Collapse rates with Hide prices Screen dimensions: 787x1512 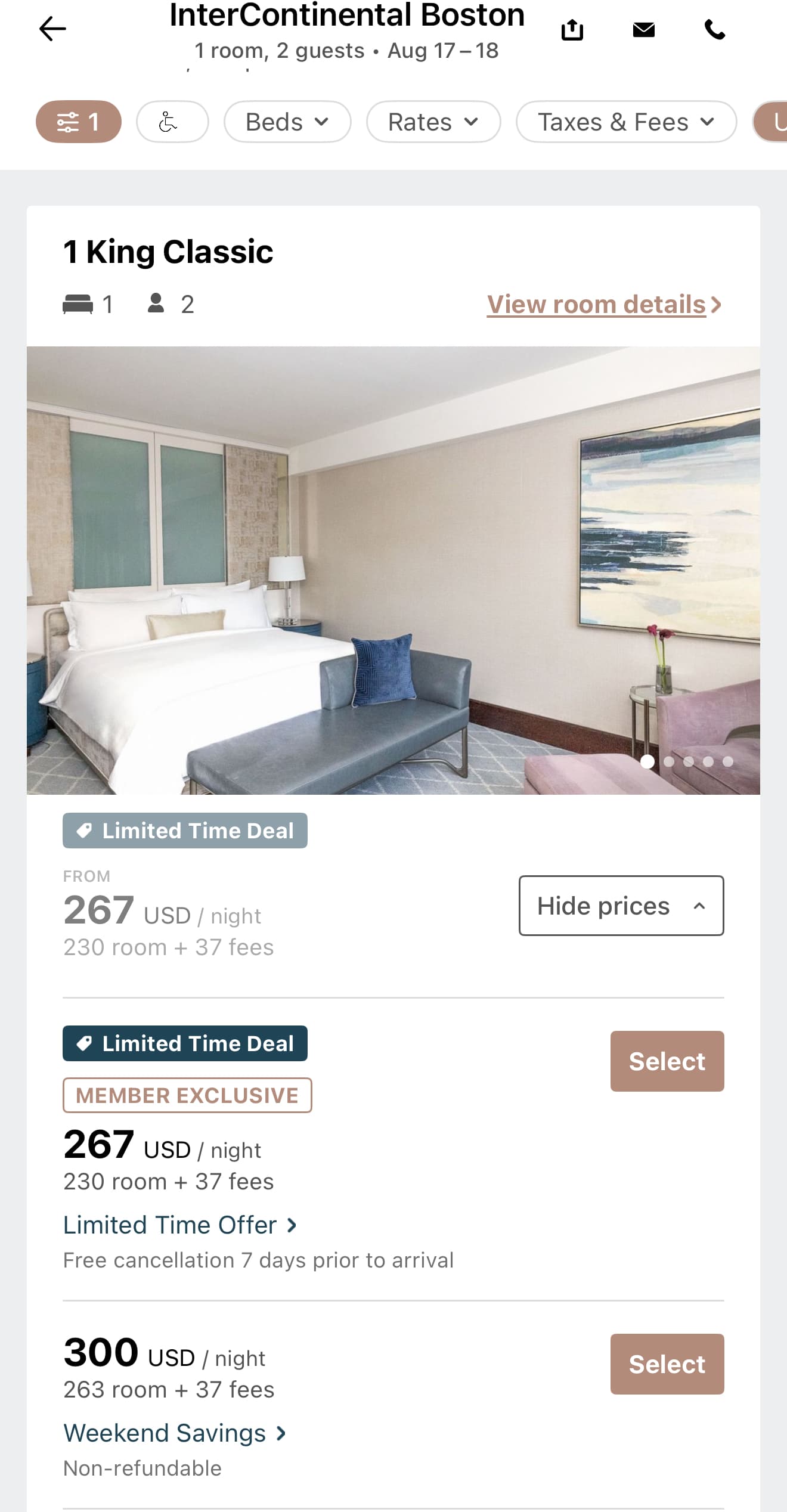[621, 905]
